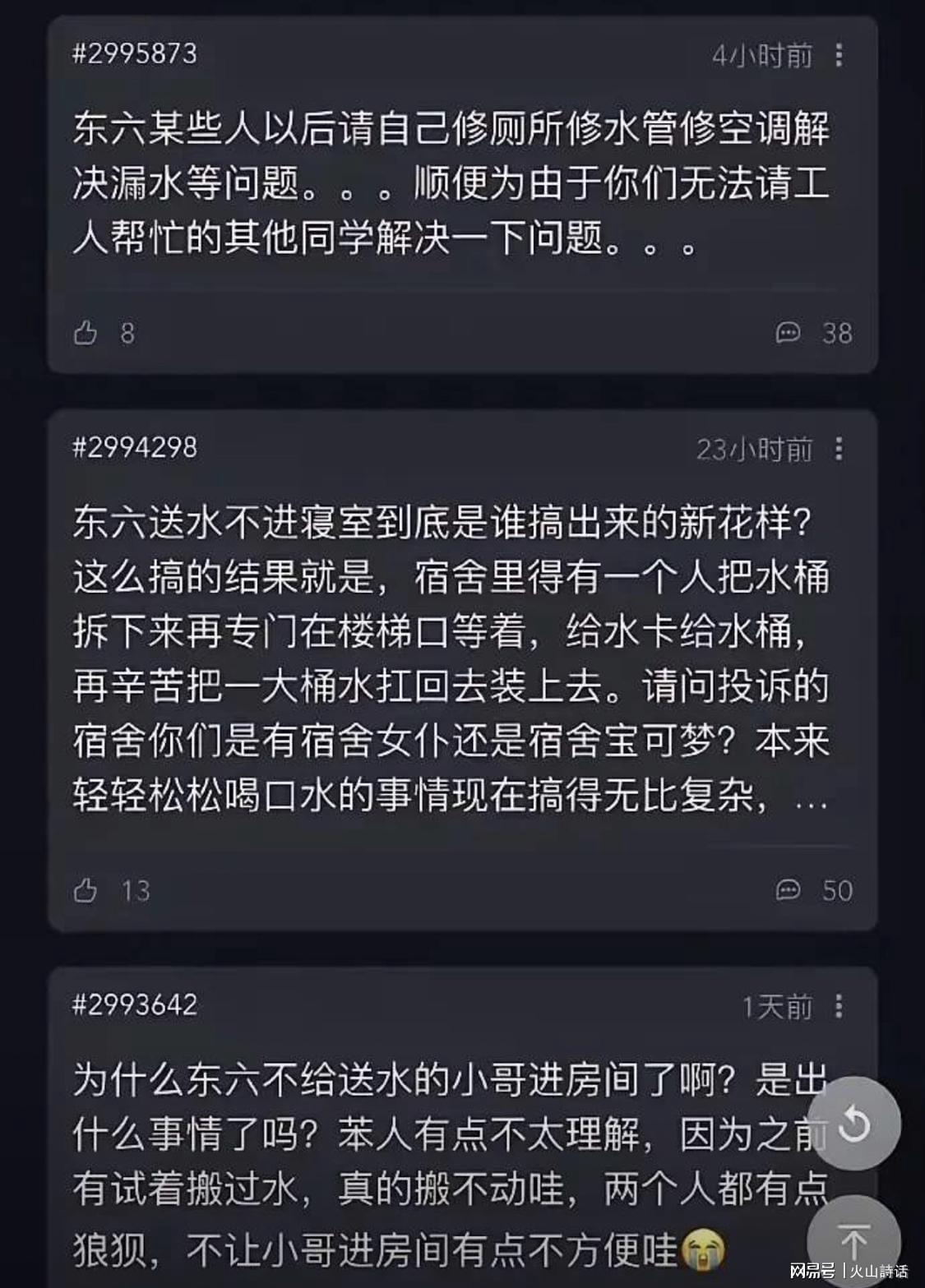Click the timestamp 23小时前 on post #2994298

pos(752,450)
